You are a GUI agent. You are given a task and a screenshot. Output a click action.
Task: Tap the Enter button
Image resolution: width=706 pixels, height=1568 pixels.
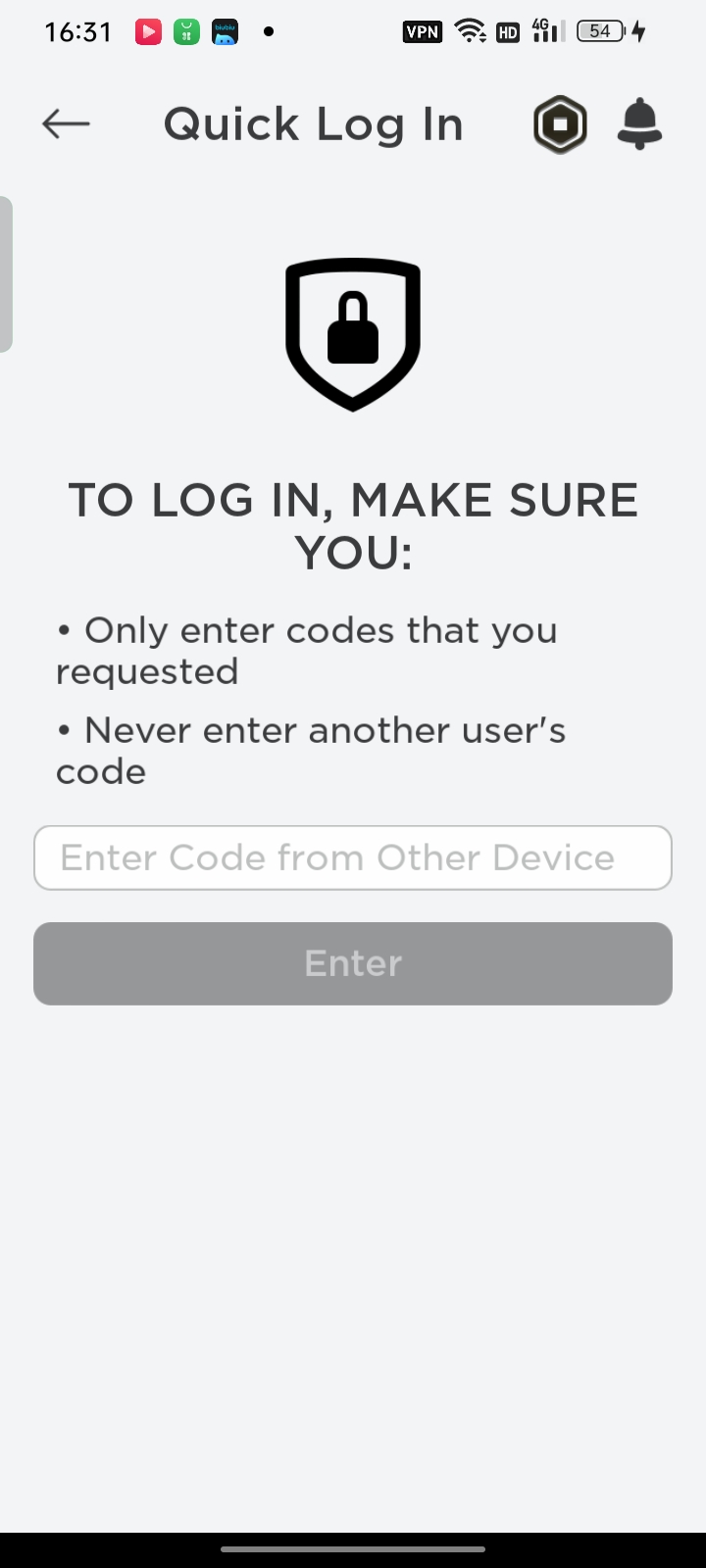(x=353, y=963)
